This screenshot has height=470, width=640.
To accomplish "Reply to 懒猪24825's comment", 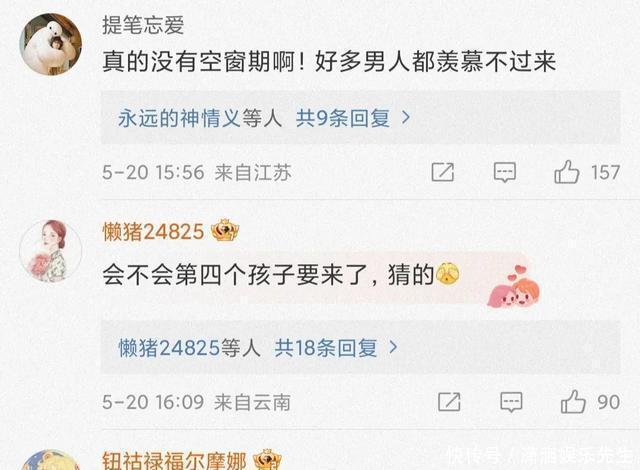I will (x=511, y=402).
